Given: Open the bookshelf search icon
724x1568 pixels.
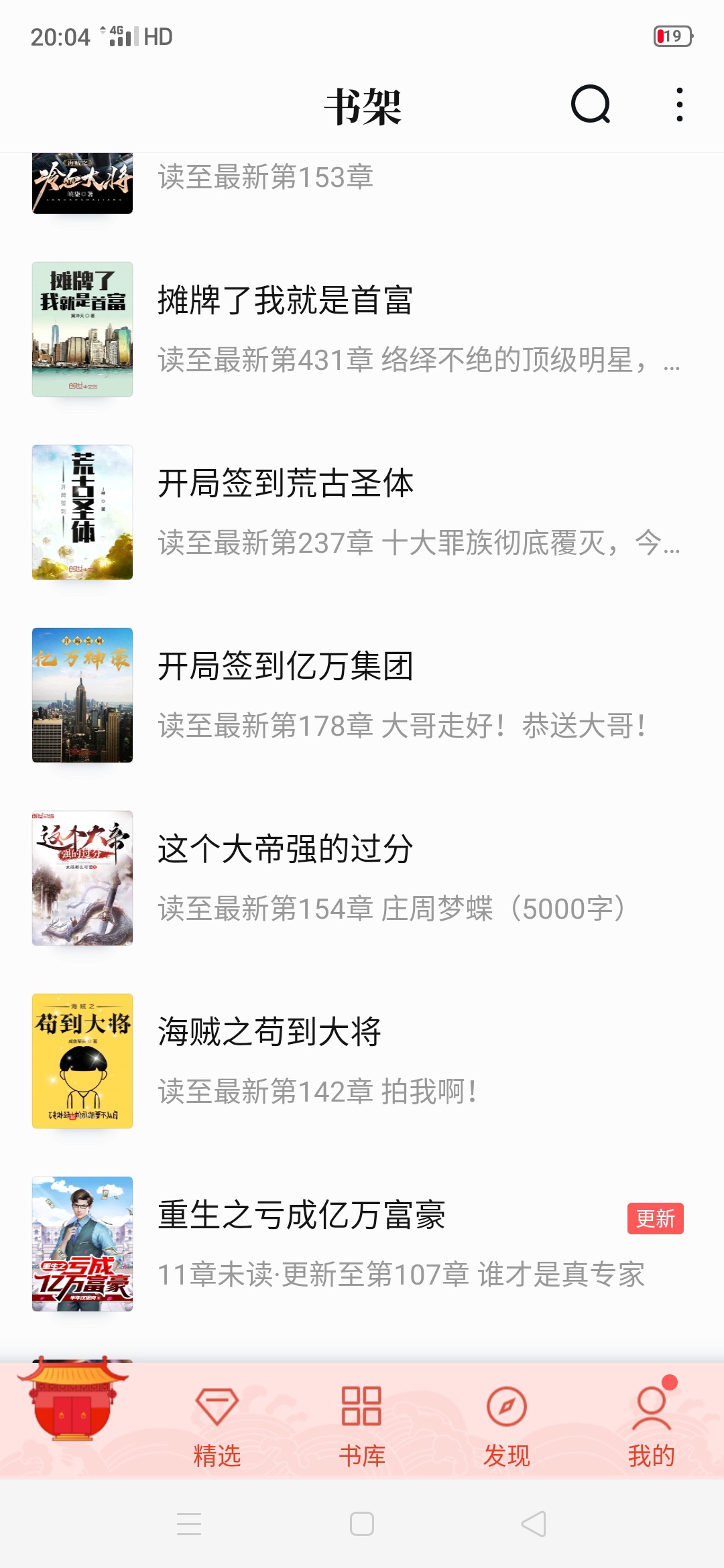Looking at the screenshot, I should tap(591, 105).
